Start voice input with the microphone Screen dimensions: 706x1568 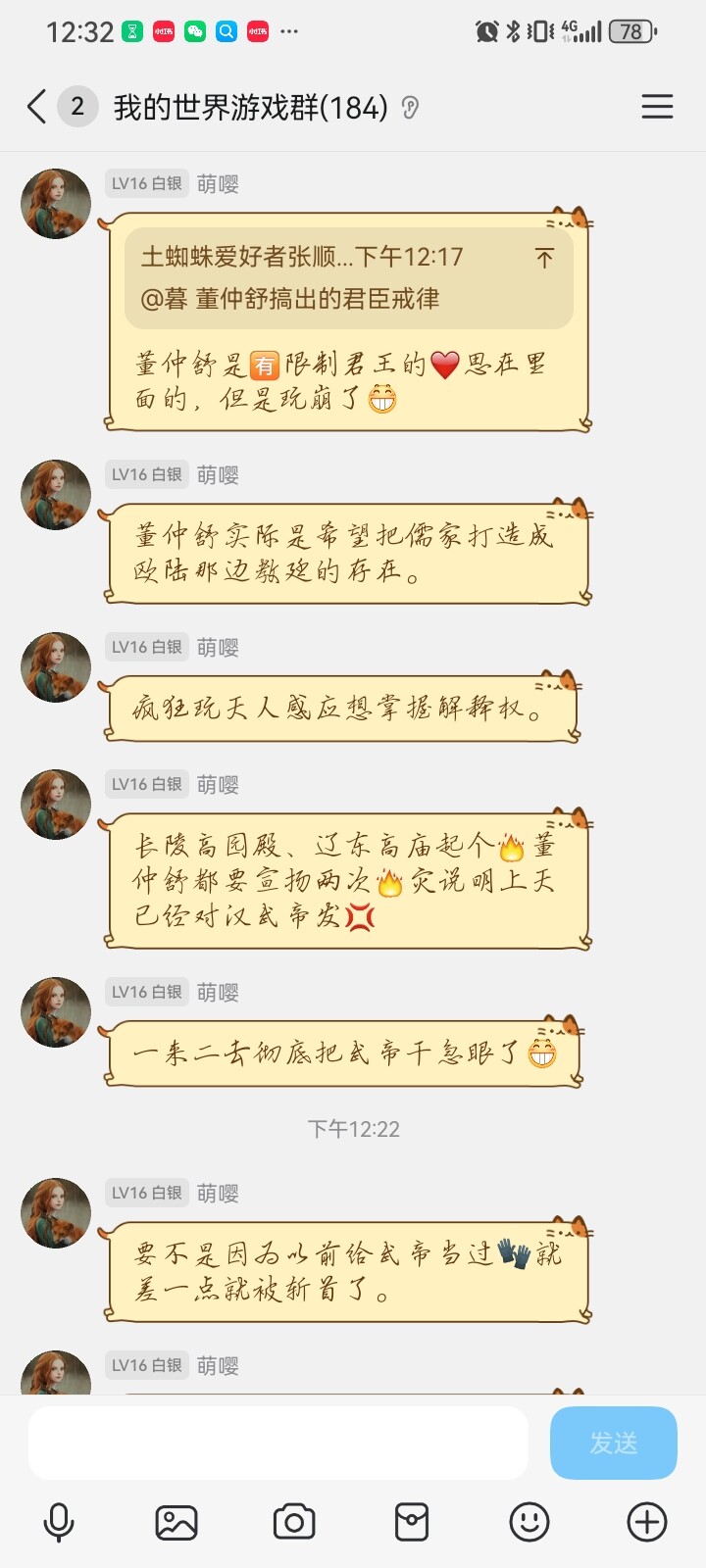pos(59,1522)
